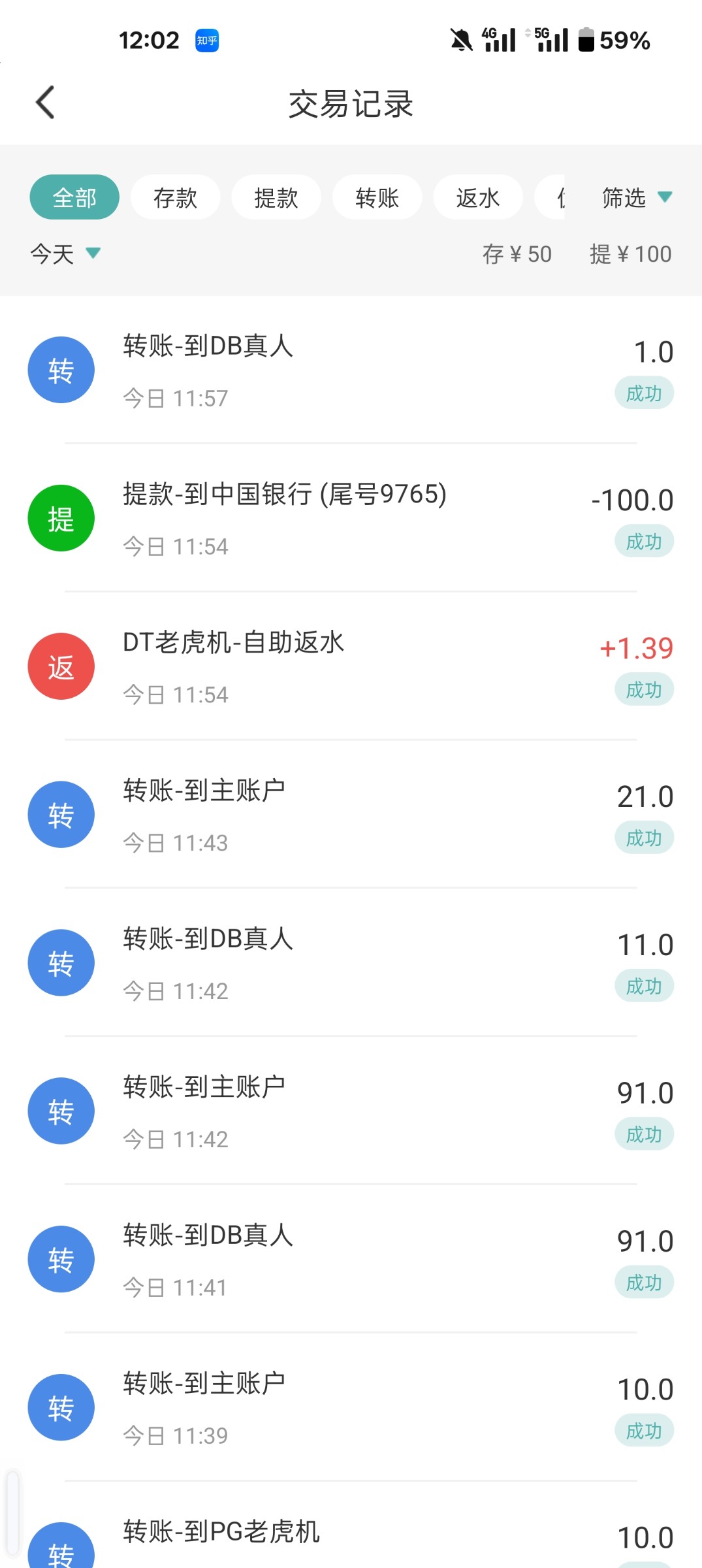
Task: Tap the 转 icon on the 转账-到PG老虎机 row
Action: [61, 1542]
